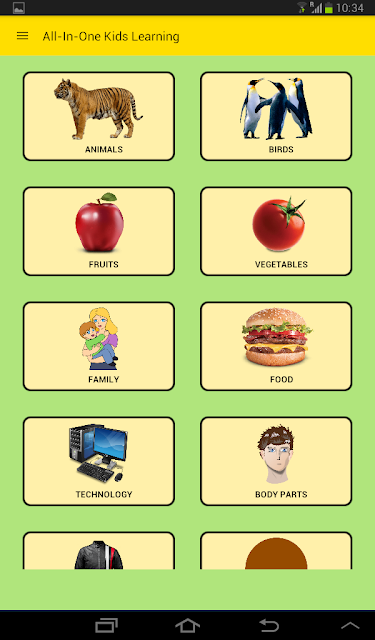Open the Food category card
Viewport: 375px width, 640px height.
pos(276,347)
